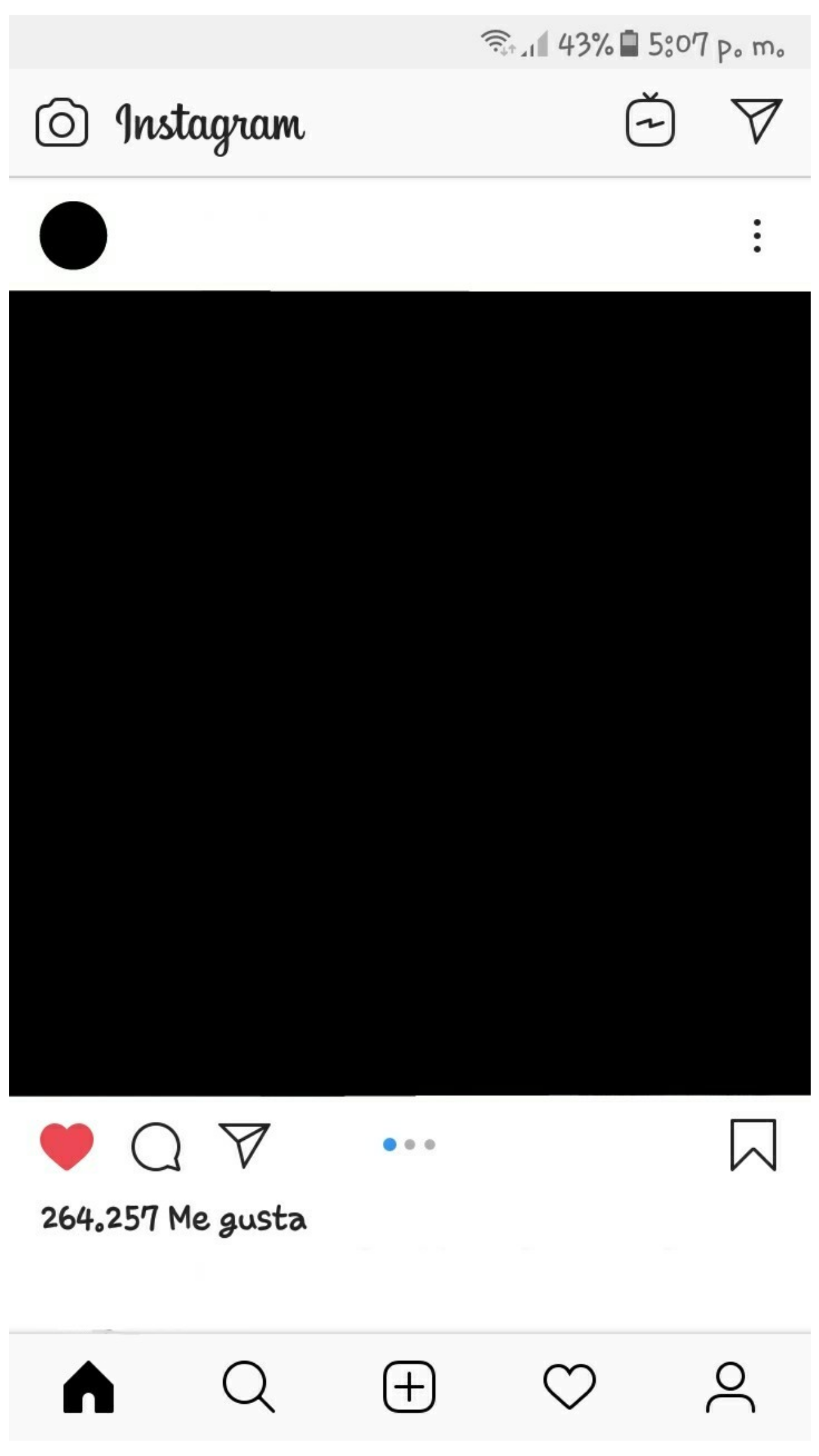Open IGTV from the top bar

650,121
